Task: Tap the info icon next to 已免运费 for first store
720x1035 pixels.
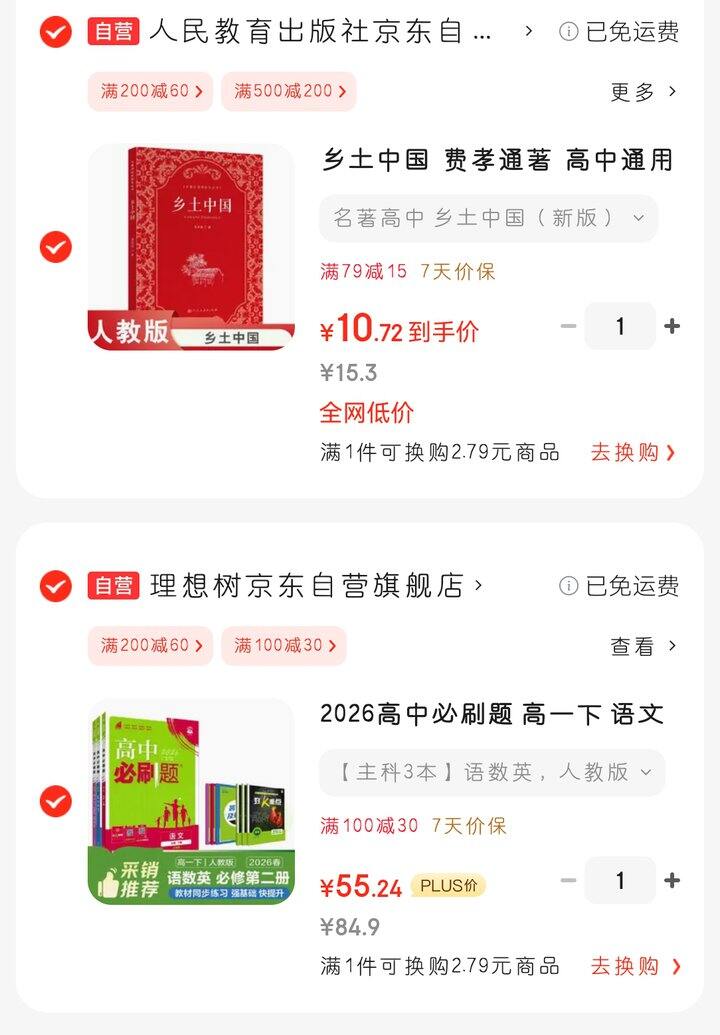Action: point(568,32)
